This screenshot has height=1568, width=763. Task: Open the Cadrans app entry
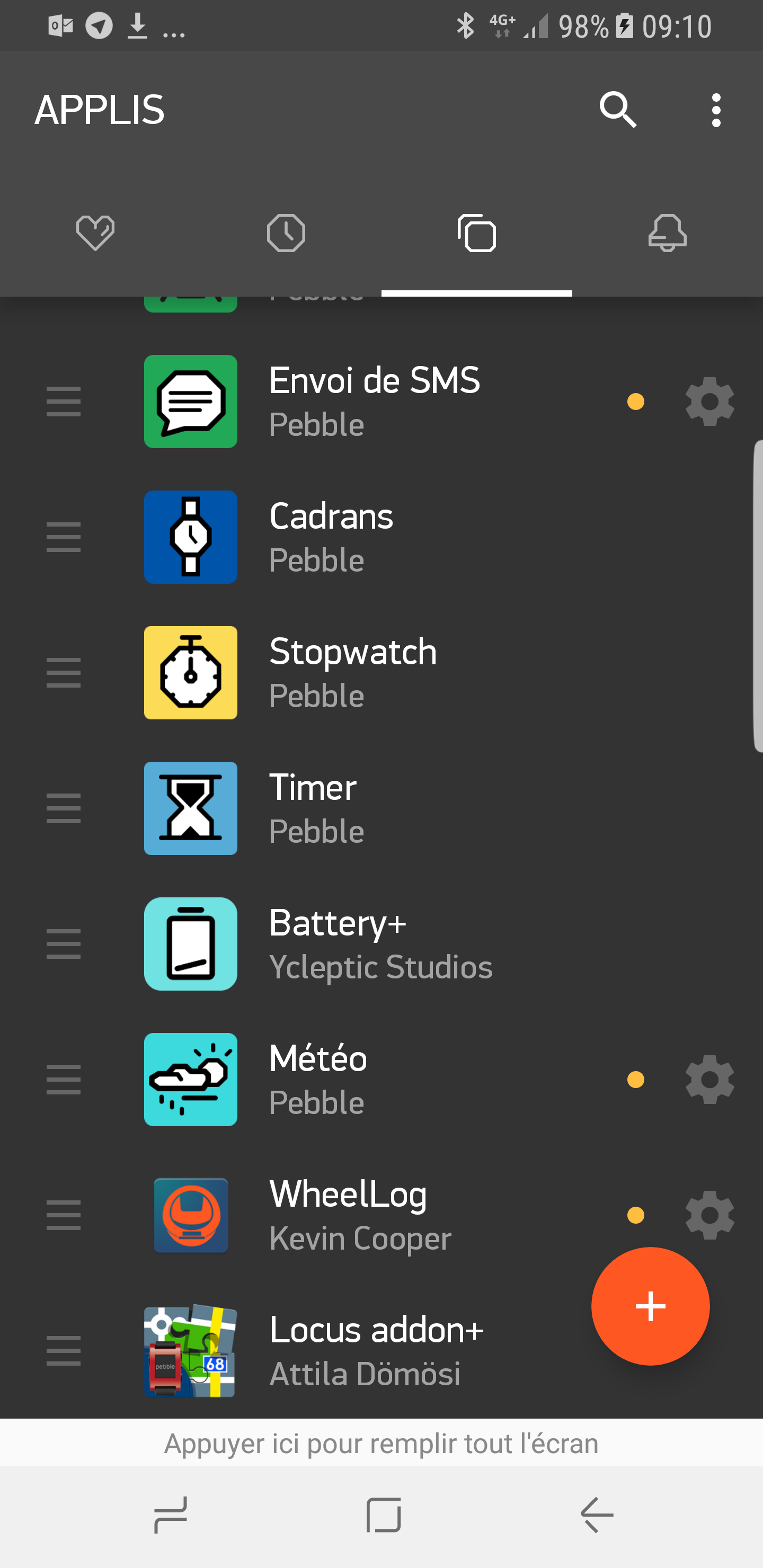381,537
